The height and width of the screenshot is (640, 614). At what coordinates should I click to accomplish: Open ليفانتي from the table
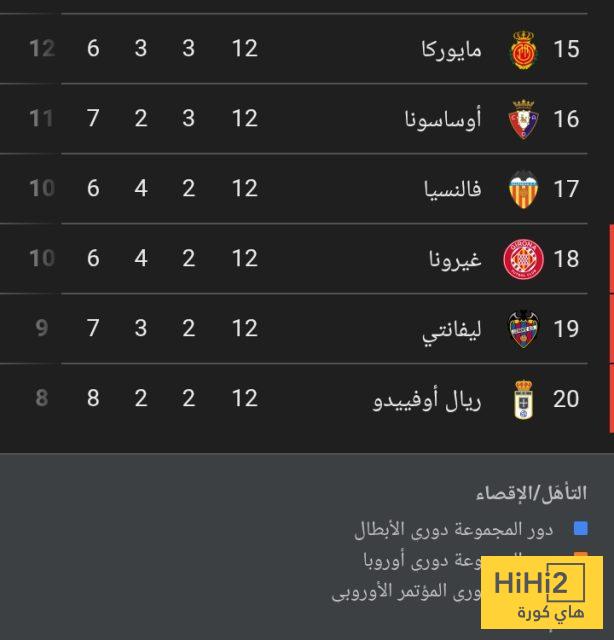click(451, 329)
